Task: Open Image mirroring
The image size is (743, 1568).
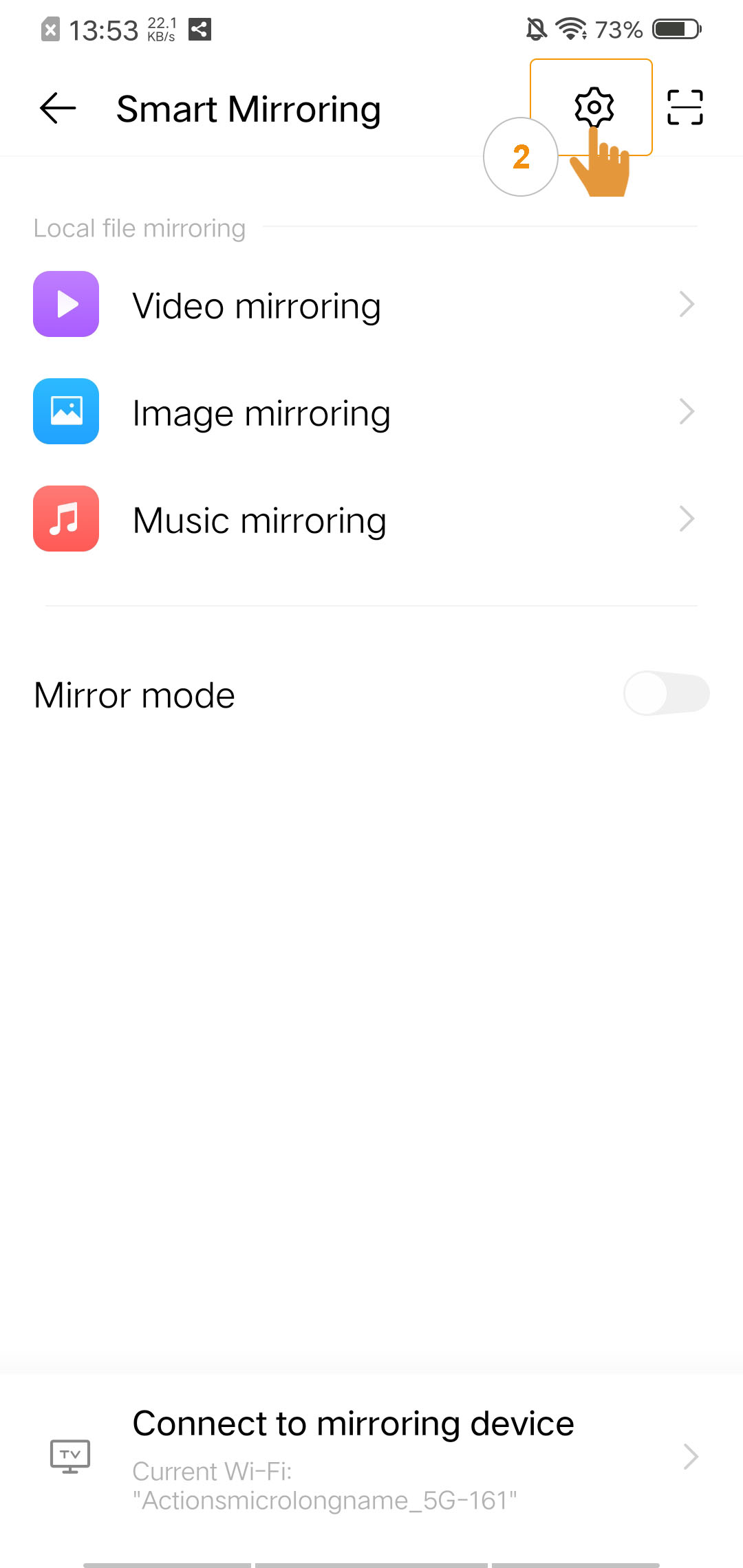Action: coord(371,412)
